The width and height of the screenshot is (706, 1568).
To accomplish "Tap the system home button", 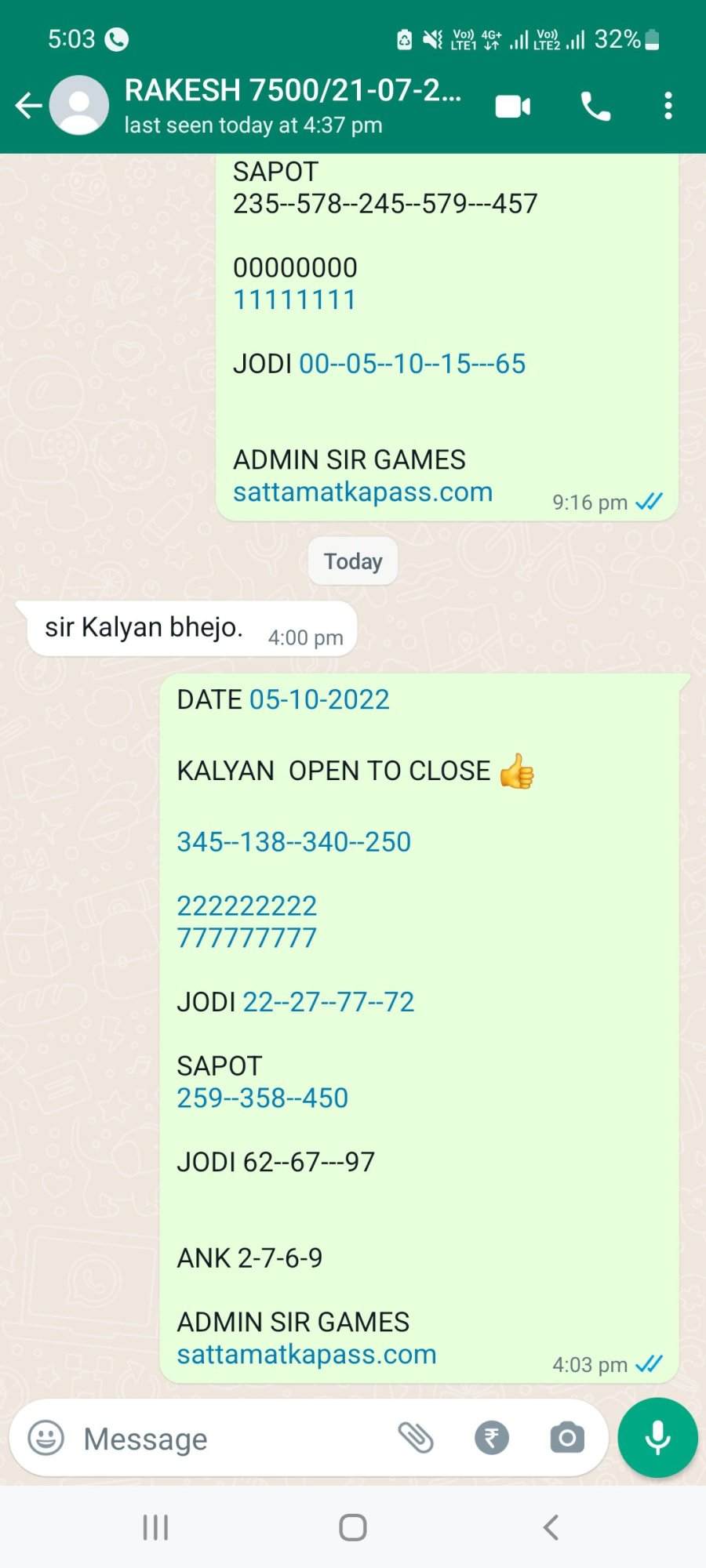I will coord(353,1527).
